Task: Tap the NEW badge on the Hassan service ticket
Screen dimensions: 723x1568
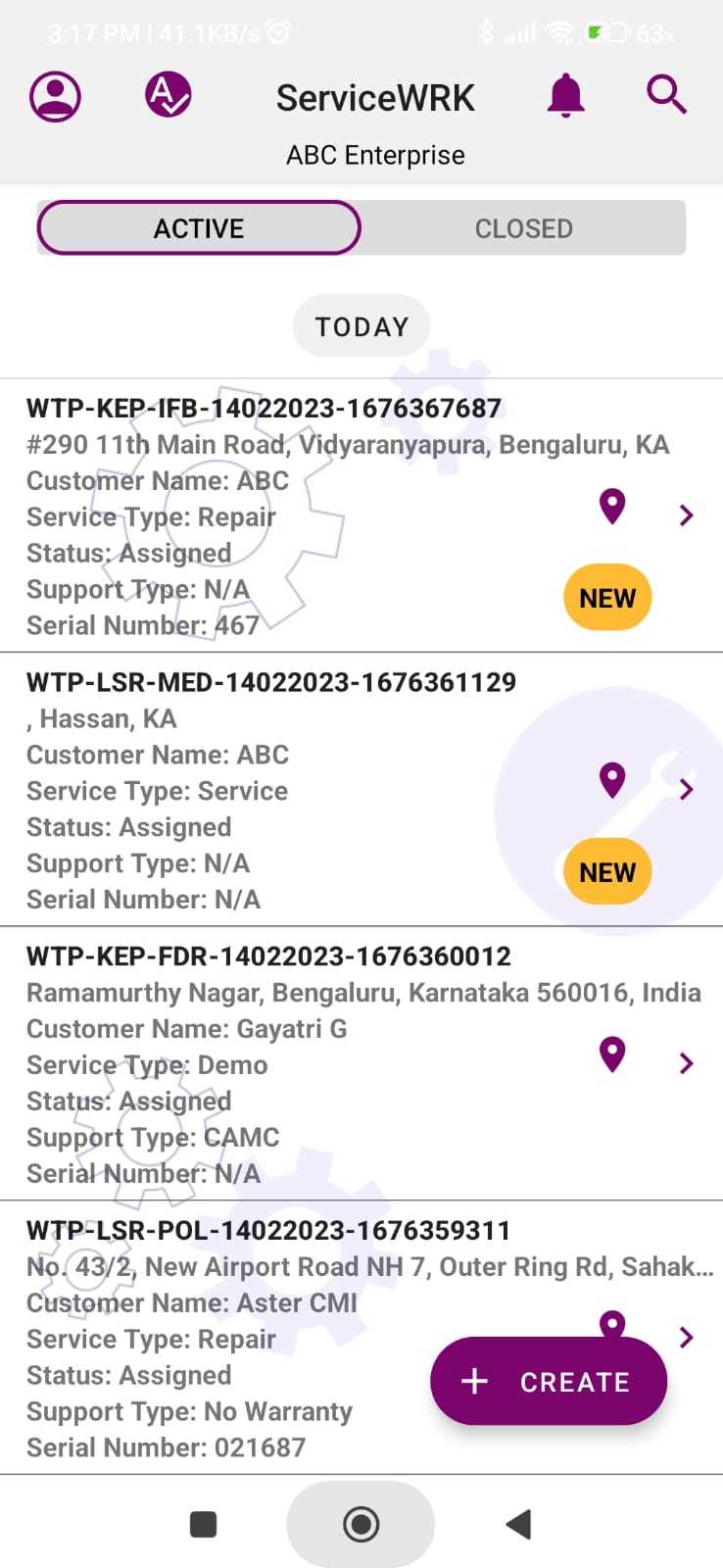Action: click(x=607, y=871)
